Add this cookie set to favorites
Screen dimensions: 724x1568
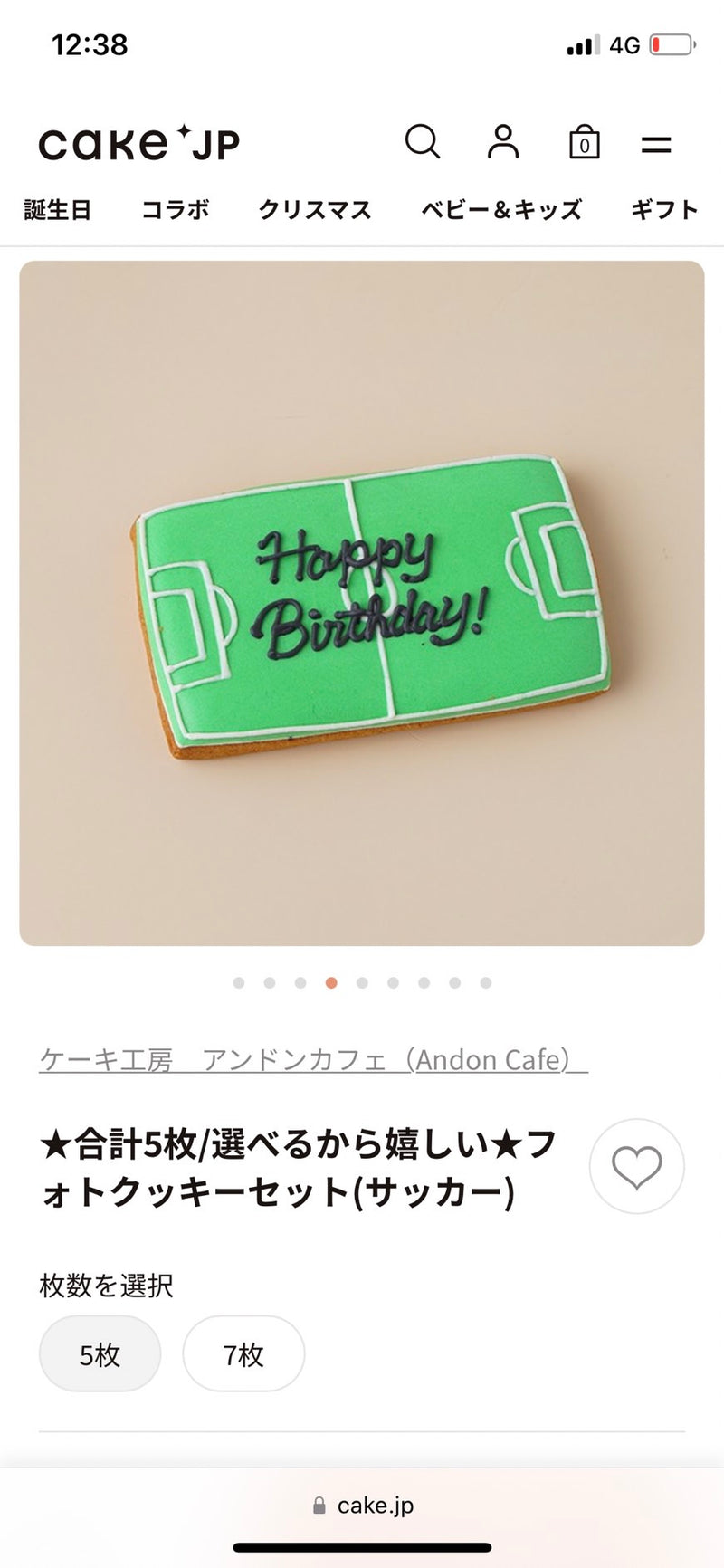point(637,1166)
